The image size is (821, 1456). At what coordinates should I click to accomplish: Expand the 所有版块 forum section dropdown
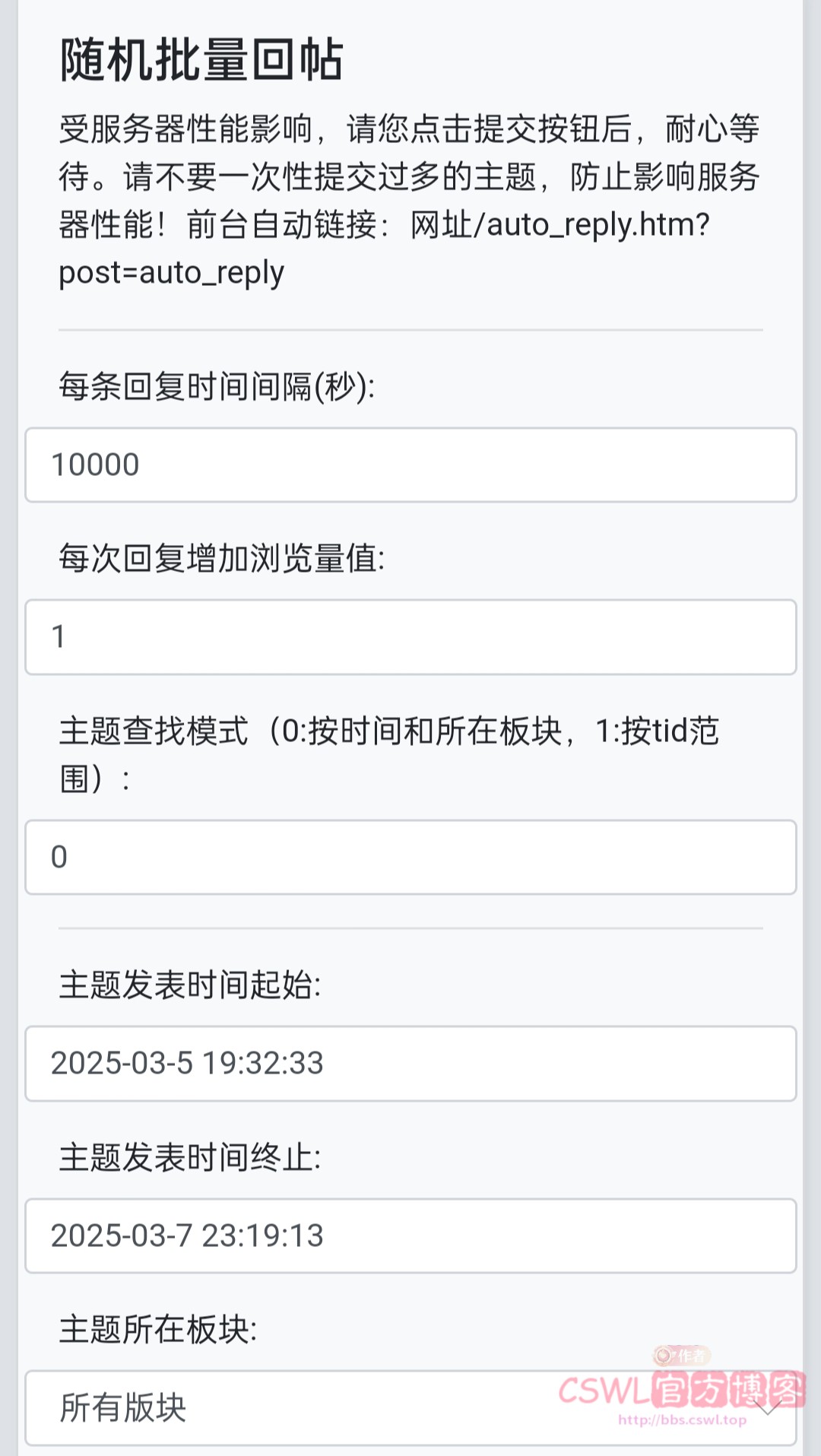[410, 1407]
